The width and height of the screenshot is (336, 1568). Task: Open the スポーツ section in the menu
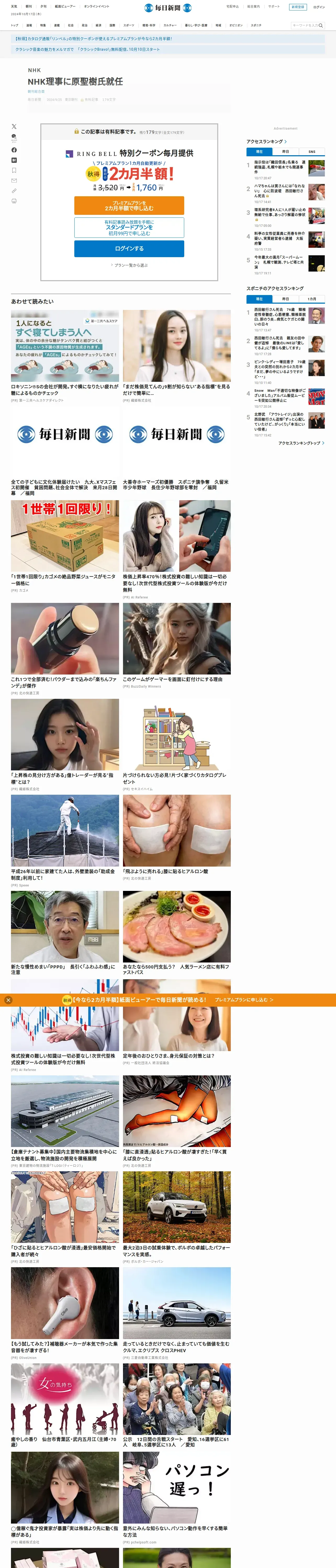pos(129,26)
